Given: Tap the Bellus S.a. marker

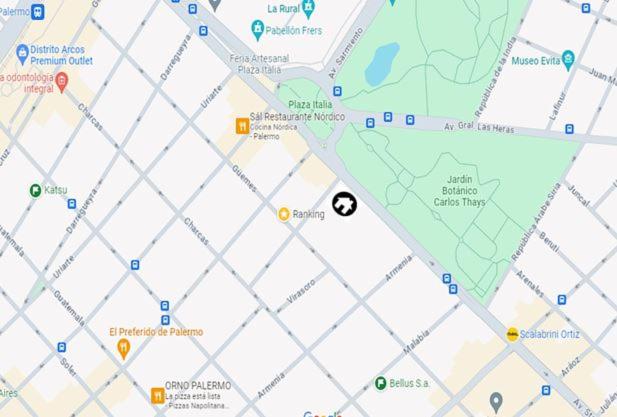Looking at the screenshot, I should (x=380, y=383).
